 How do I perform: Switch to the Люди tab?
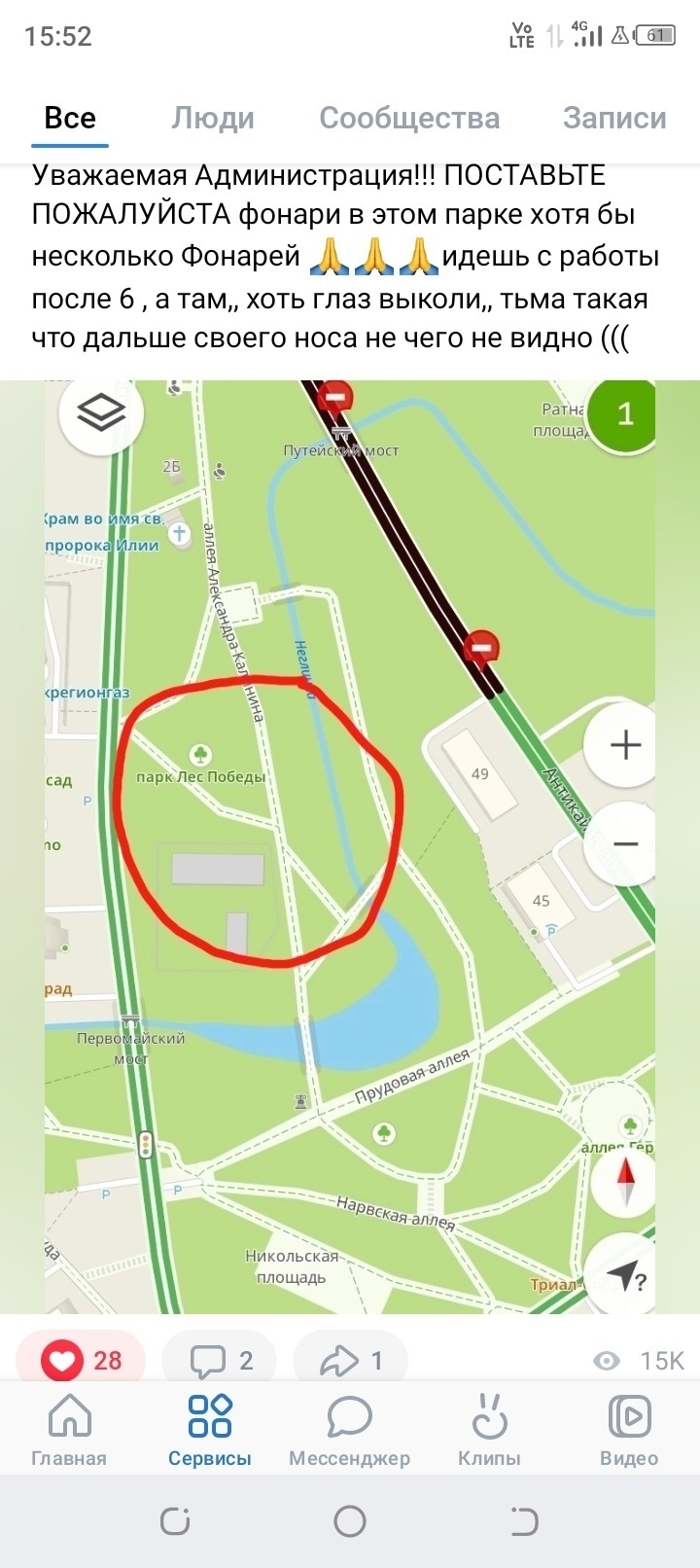pyautogui.click(x=213, y=119)
